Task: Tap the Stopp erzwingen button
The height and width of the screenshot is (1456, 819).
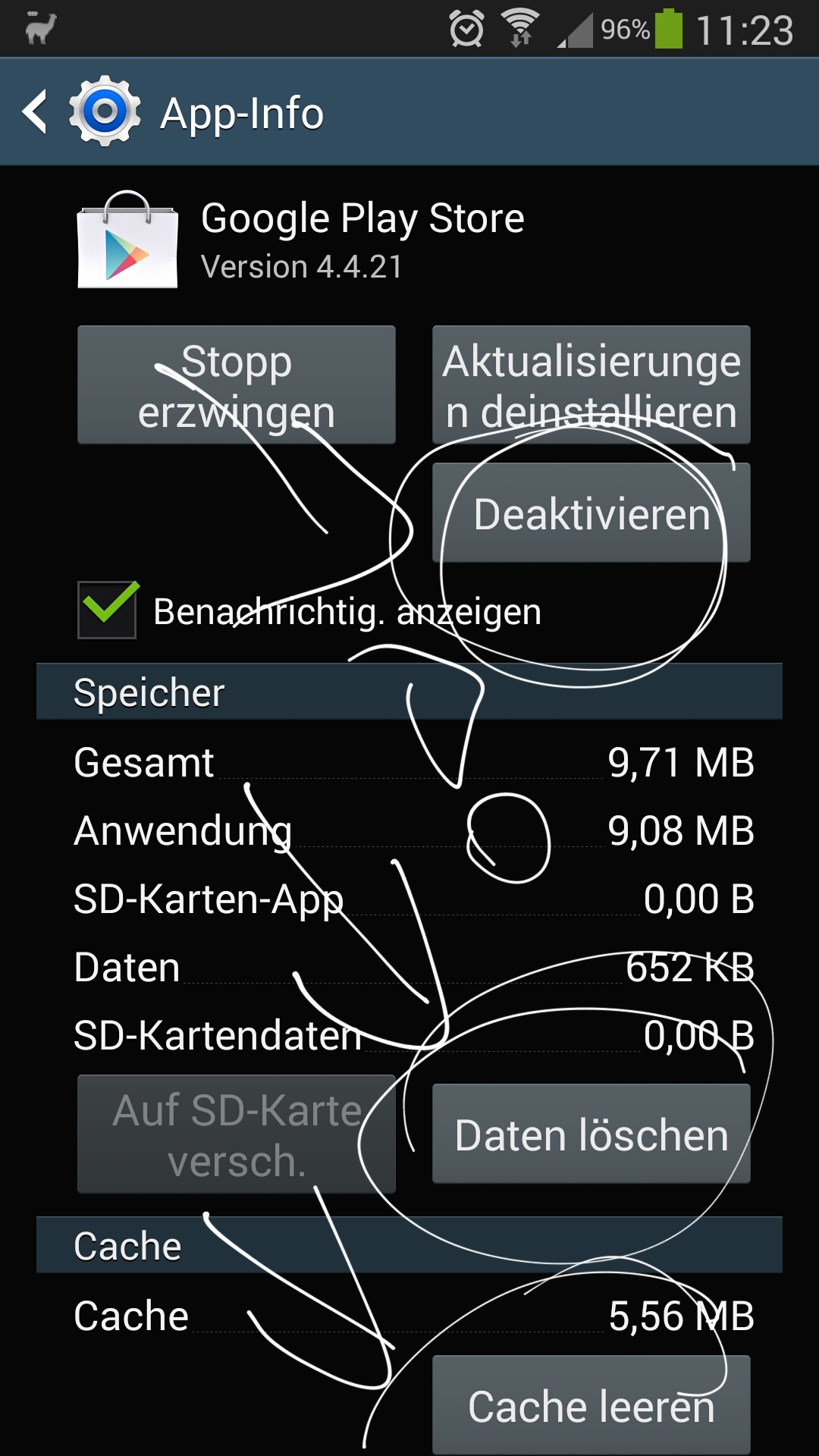Action: (236, 385)
